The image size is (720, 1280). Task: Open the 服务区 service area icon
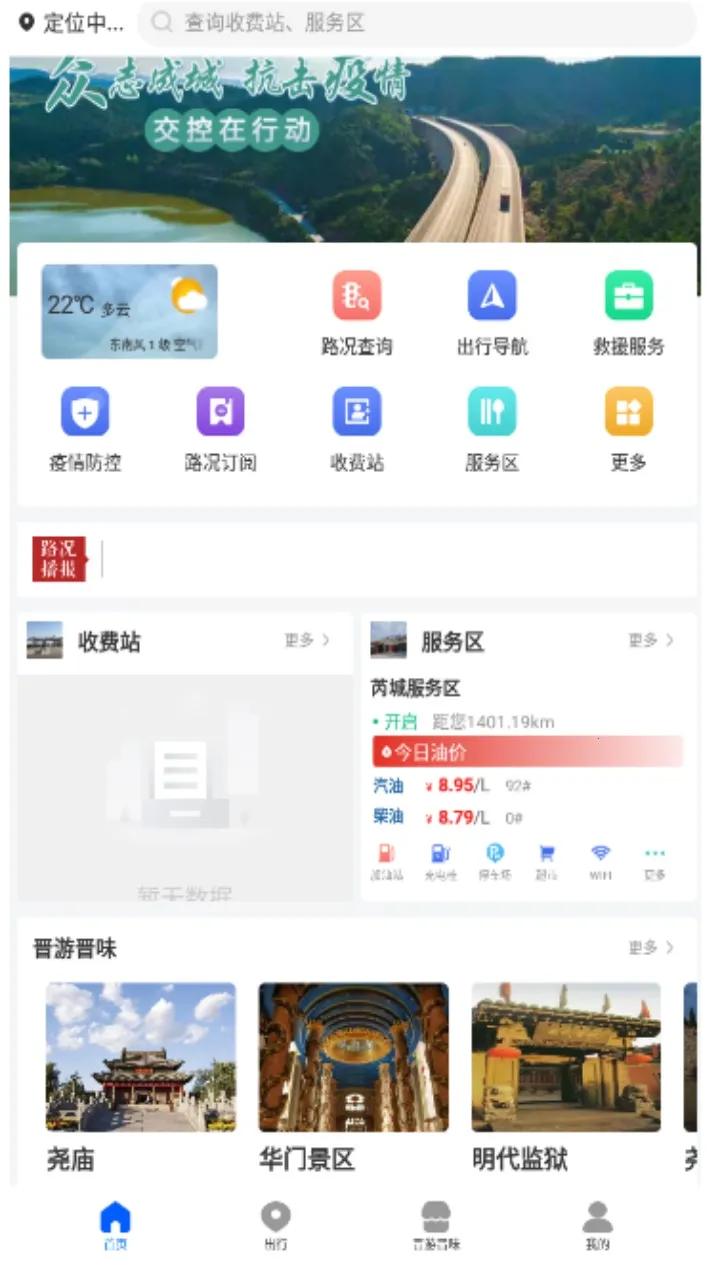click(x=492, y=411)
